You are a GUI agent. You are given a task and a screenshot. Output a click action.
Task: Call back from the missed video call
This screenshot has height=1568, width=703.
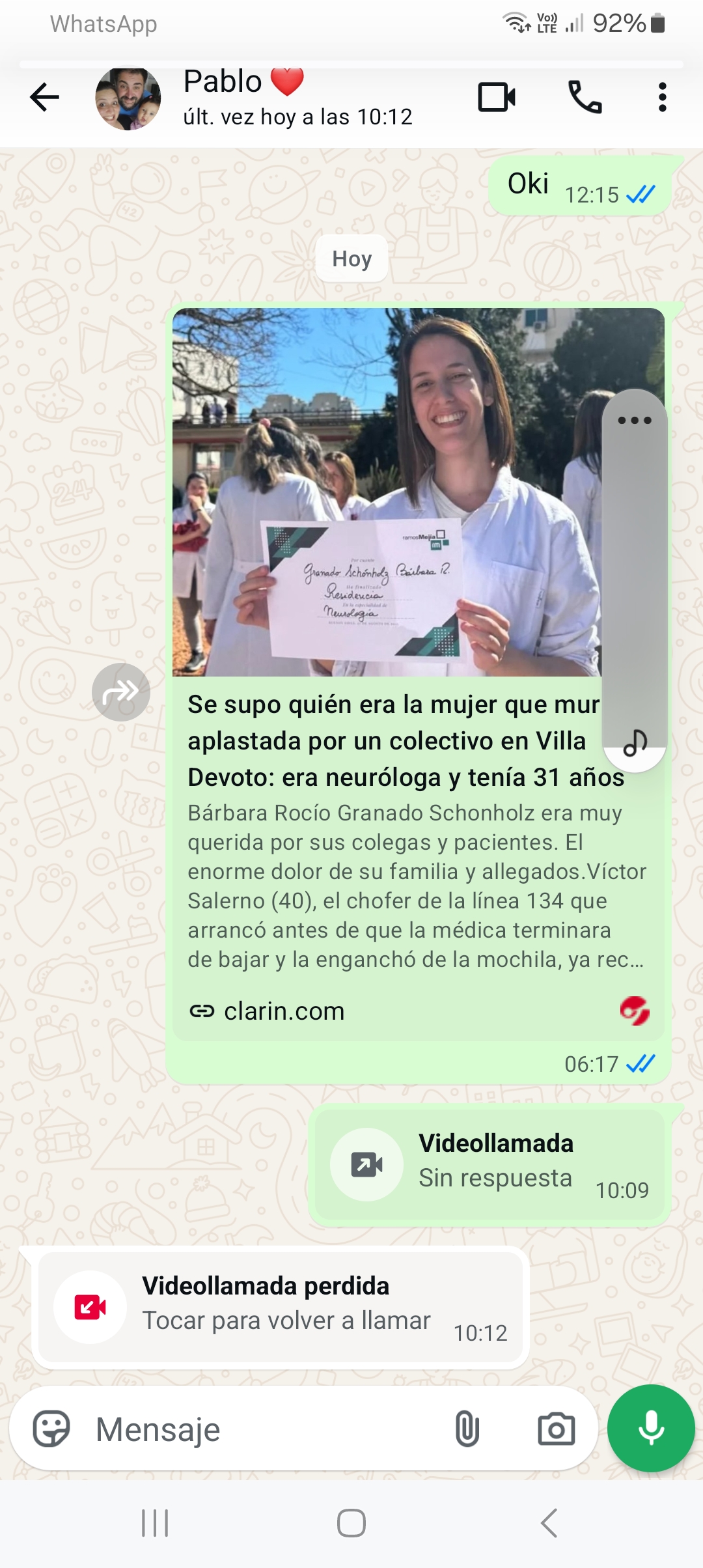pos(280,1307)
